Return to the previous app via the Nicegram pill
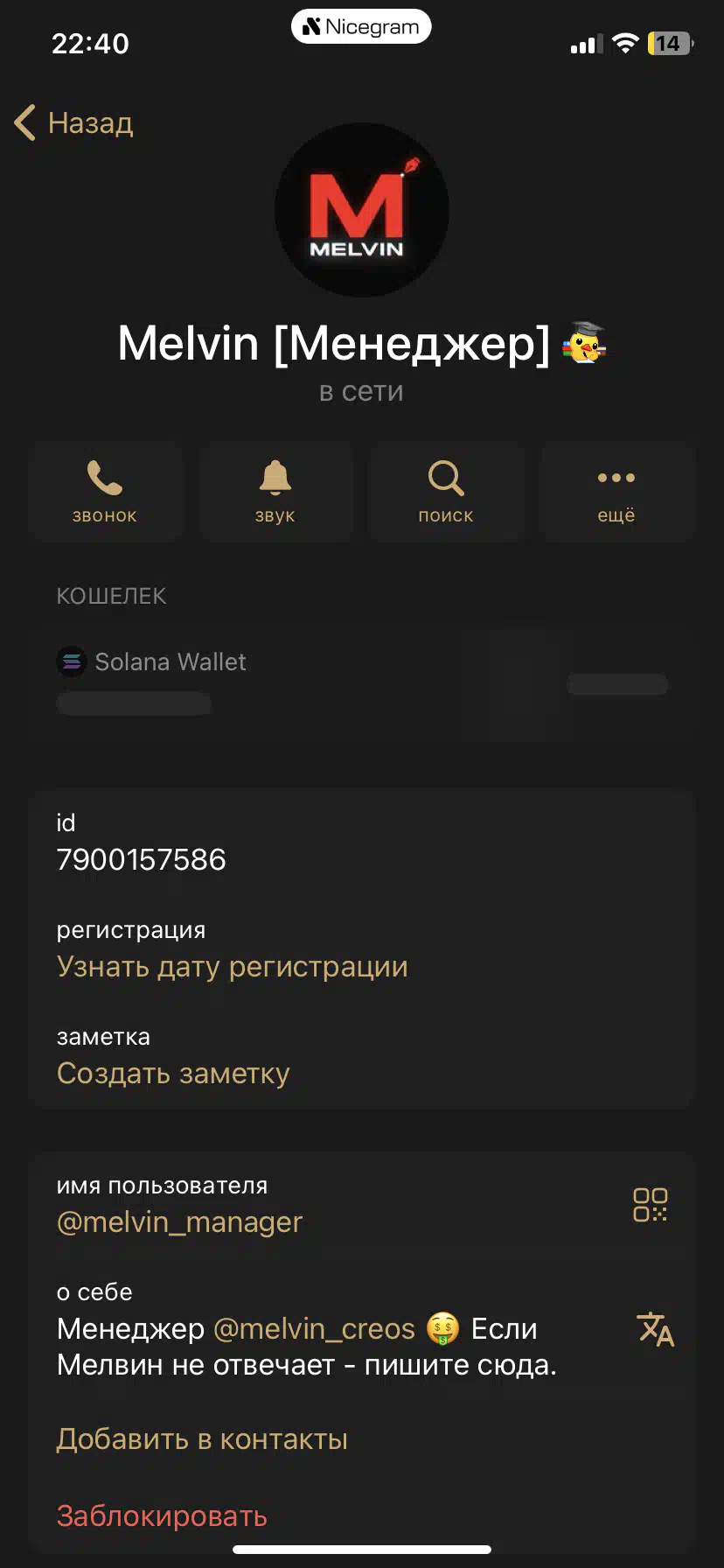The width and height of the screenshot is (724, 1568). tap(361, 27)
